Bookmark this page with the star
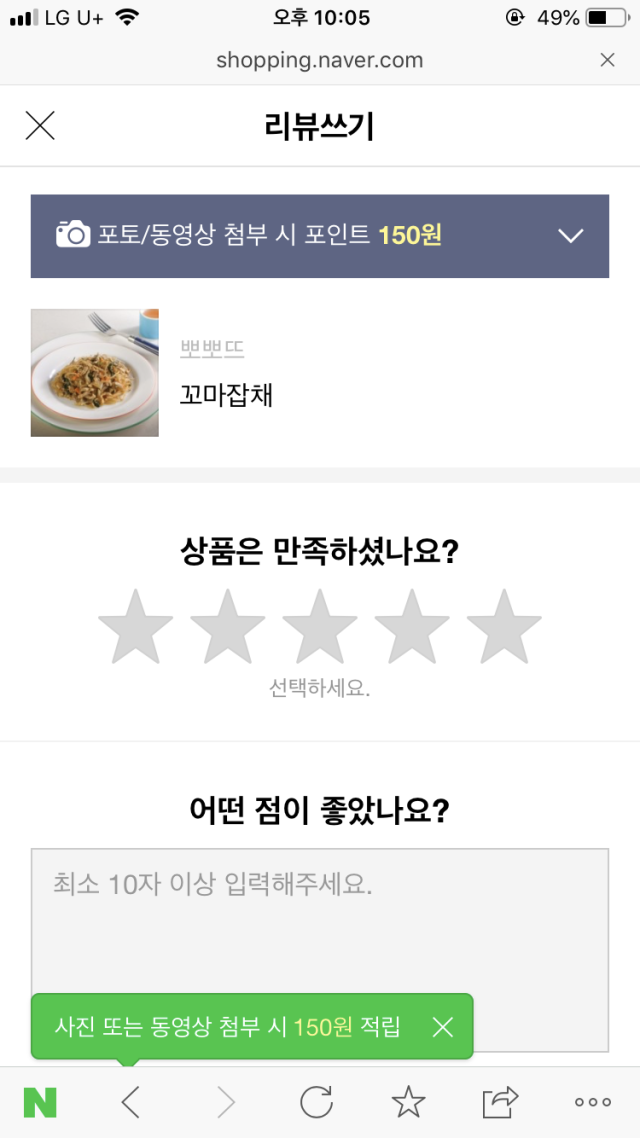The image size is (640, 1138). point(408,1102)
